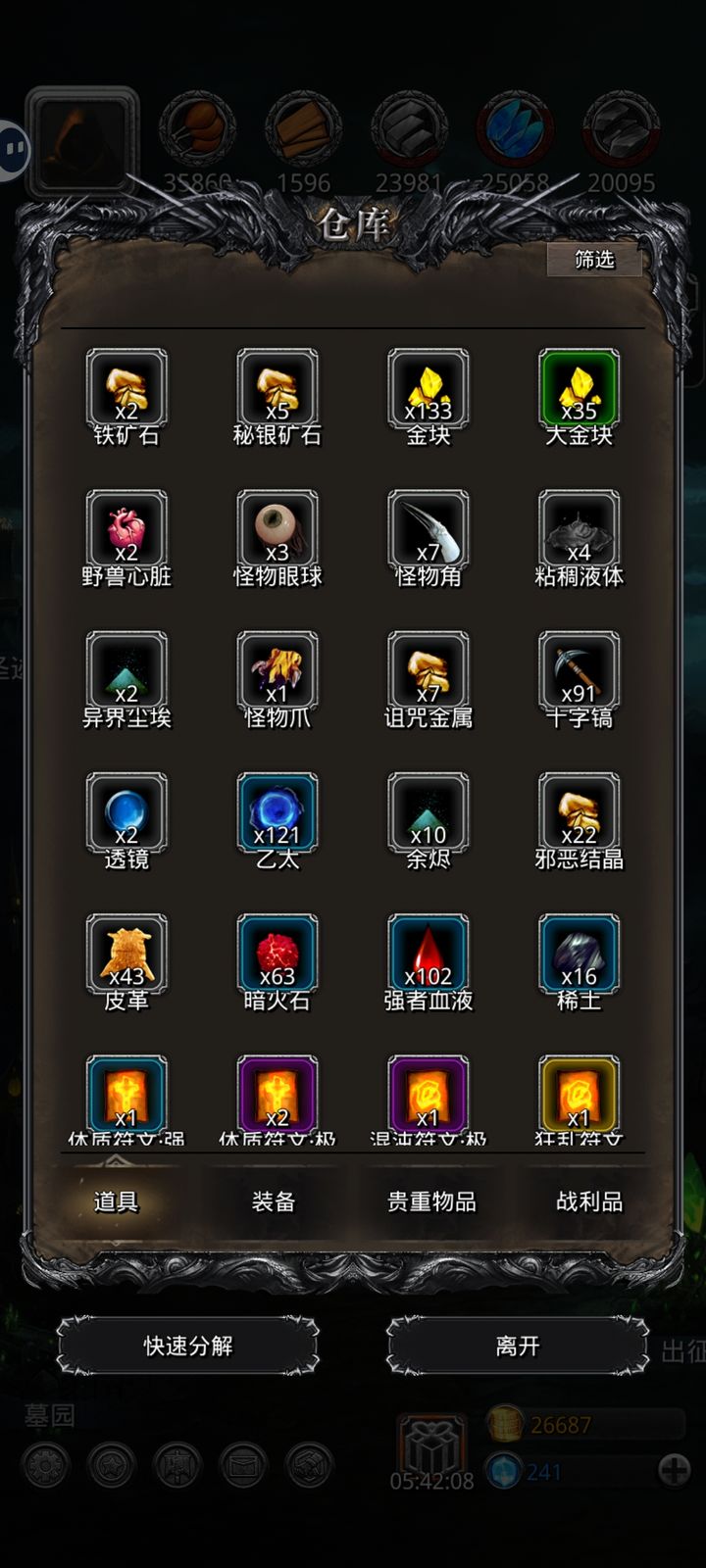This screenshot has height=1568, width=706.
Task: Tap the 快速分解 button
Action: click(188, 1346)
